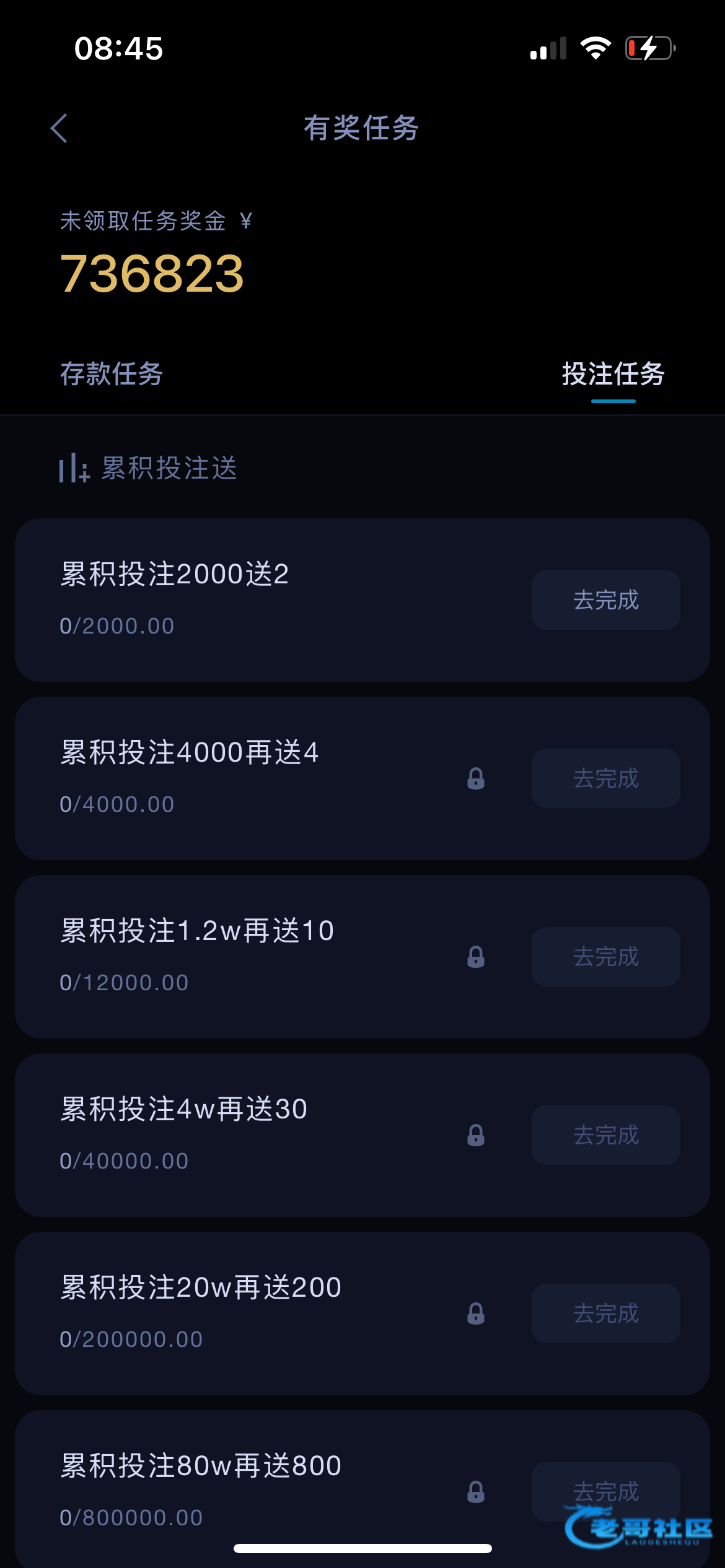This screenshot has width=725, height=1568.
Task: Select the 投注任务 tab
Action: [x=613, y=374]
